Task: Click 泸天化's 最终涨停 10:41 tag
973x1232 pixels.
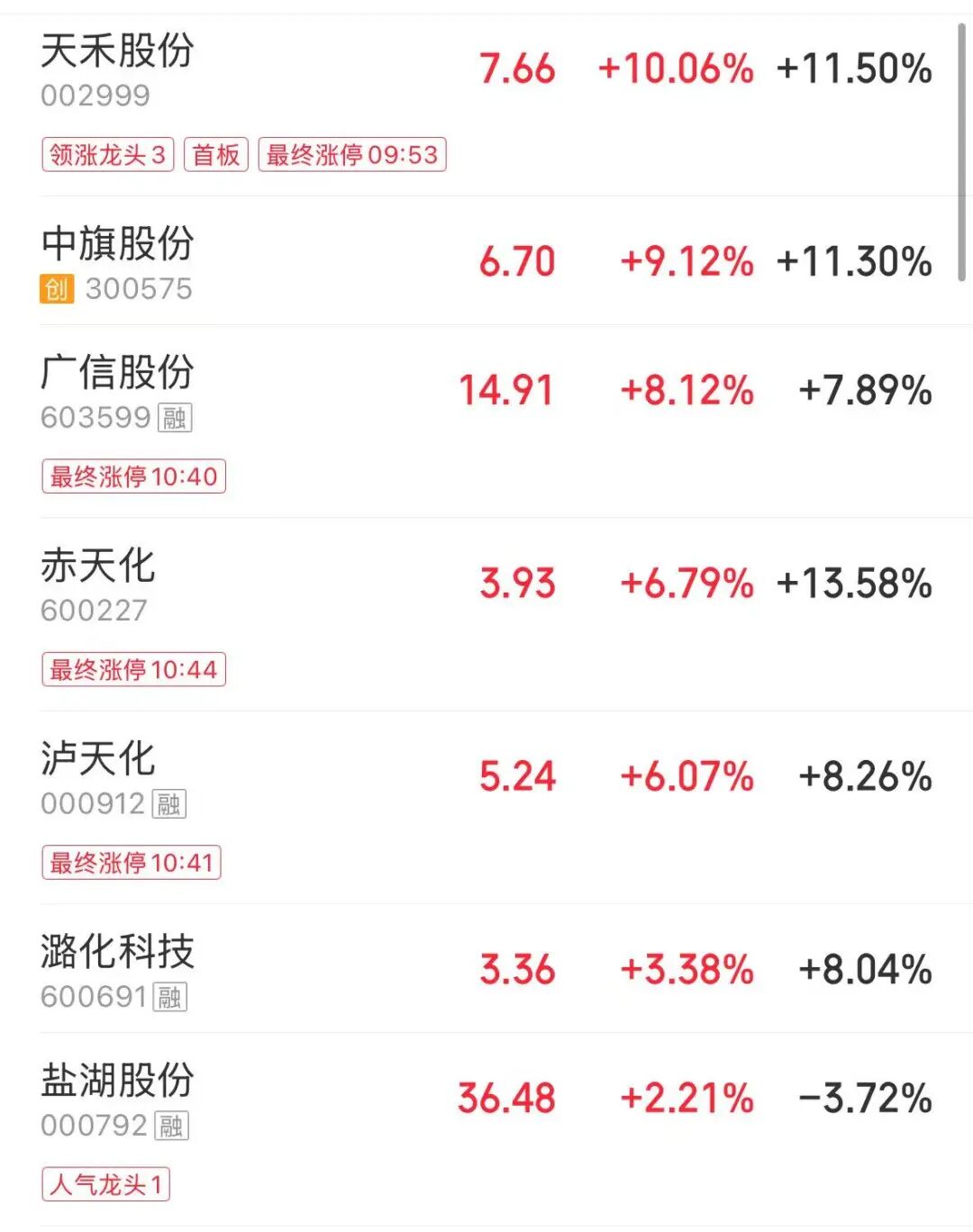Action: click(132, 862)
